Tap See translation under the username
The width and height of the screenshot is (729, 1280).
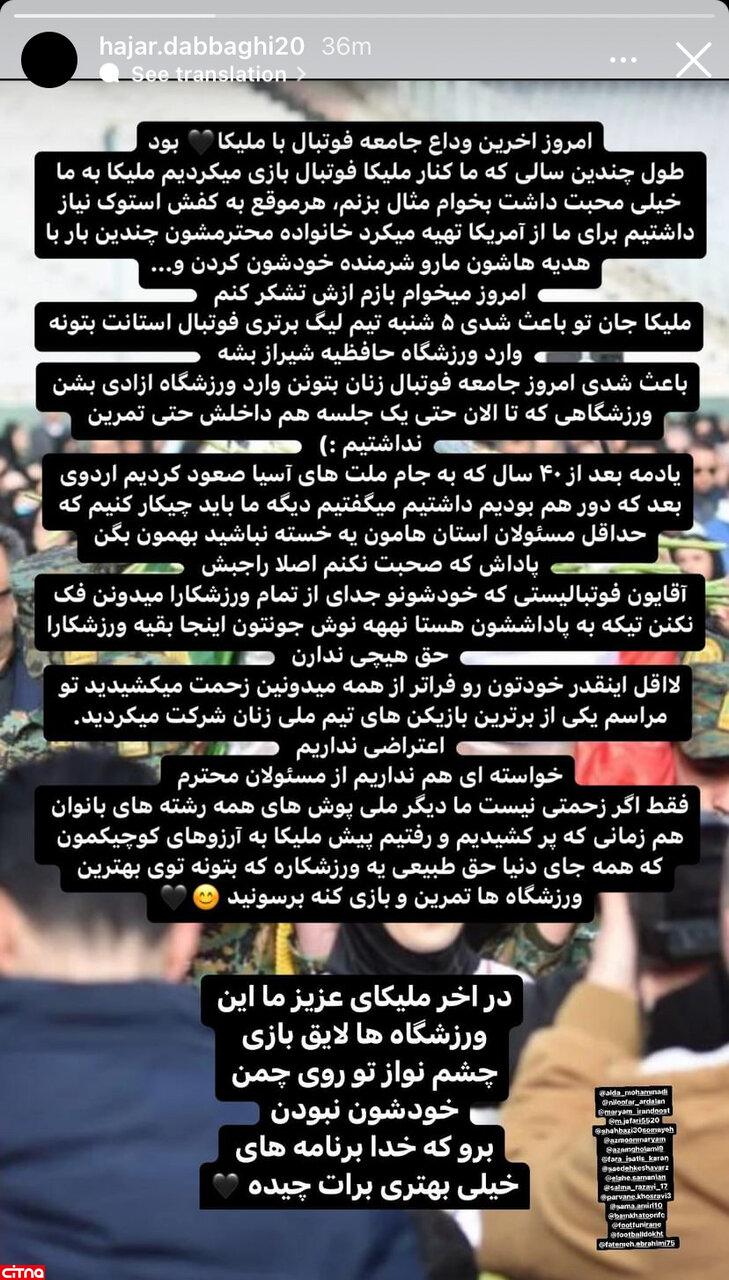tap(208, 74)
